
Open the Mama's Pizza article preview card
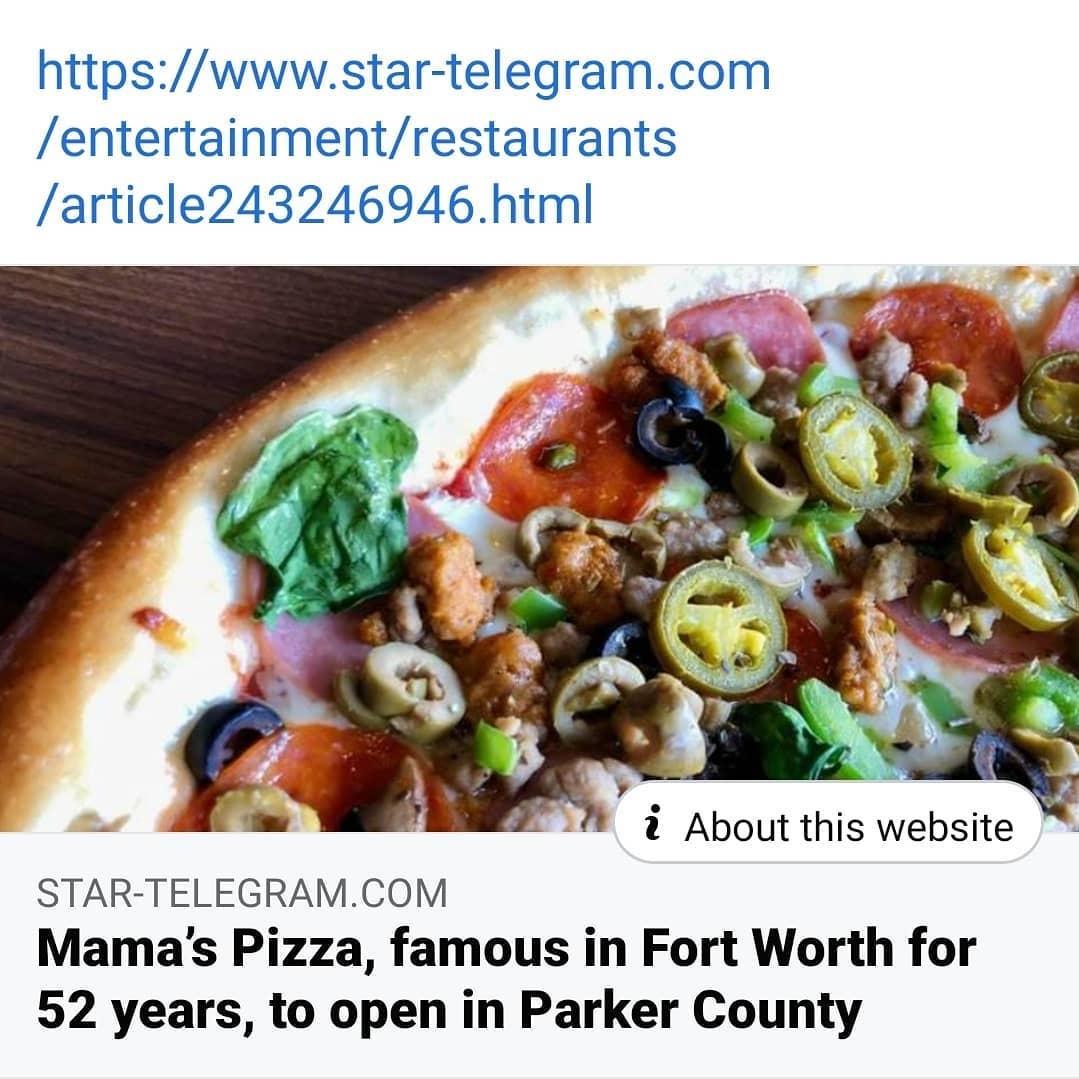505,979
